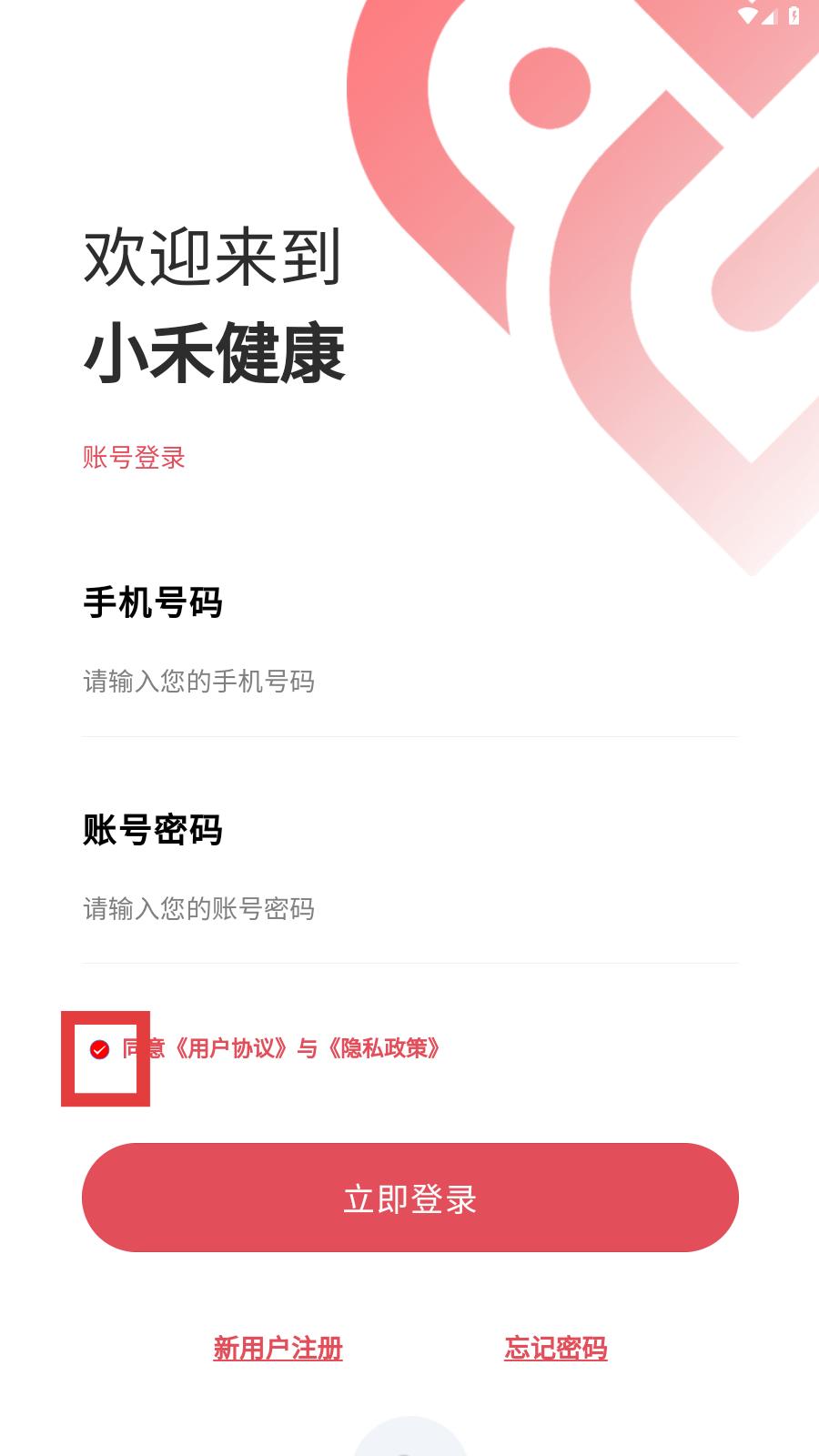Tap the phone number input field
The height and width of the screenshot is (1456, 819).
click(x=409, y=682)
